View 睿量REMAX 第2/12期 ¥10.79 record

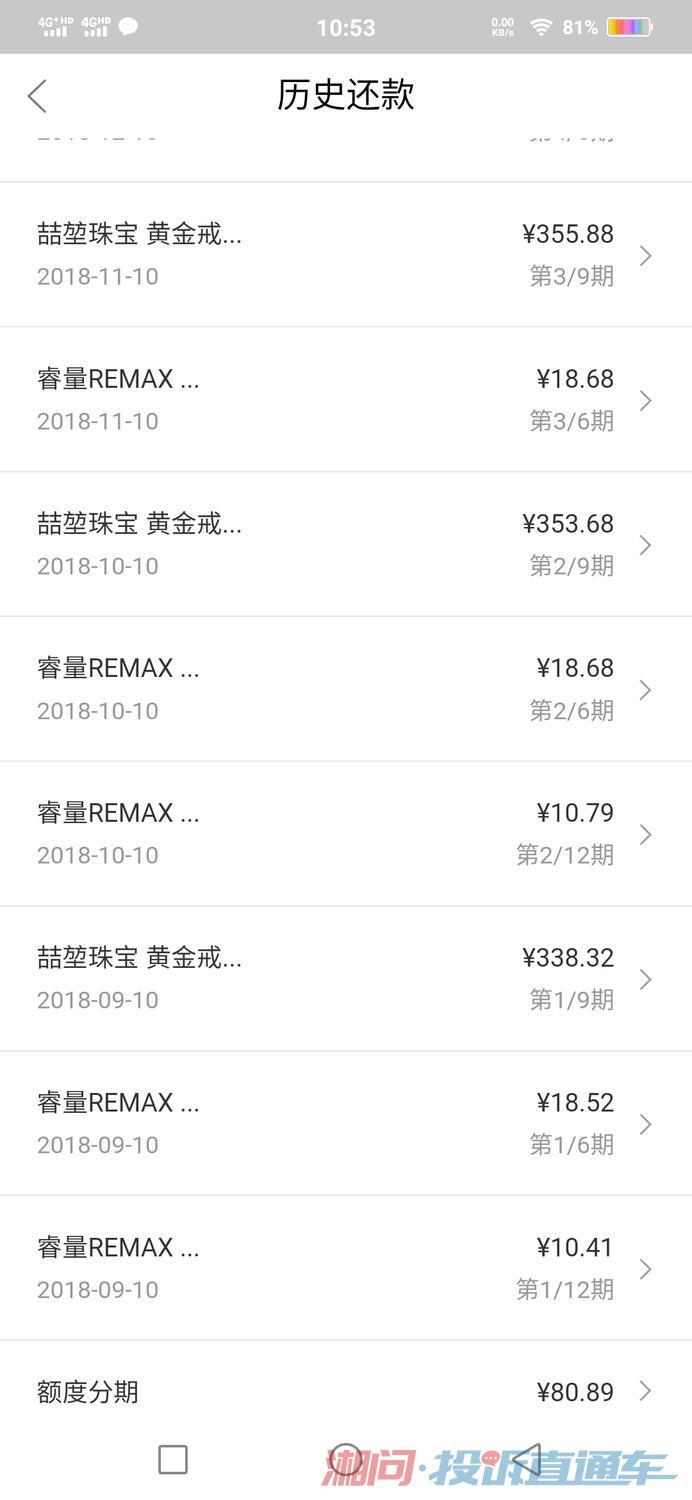[345, 834]
